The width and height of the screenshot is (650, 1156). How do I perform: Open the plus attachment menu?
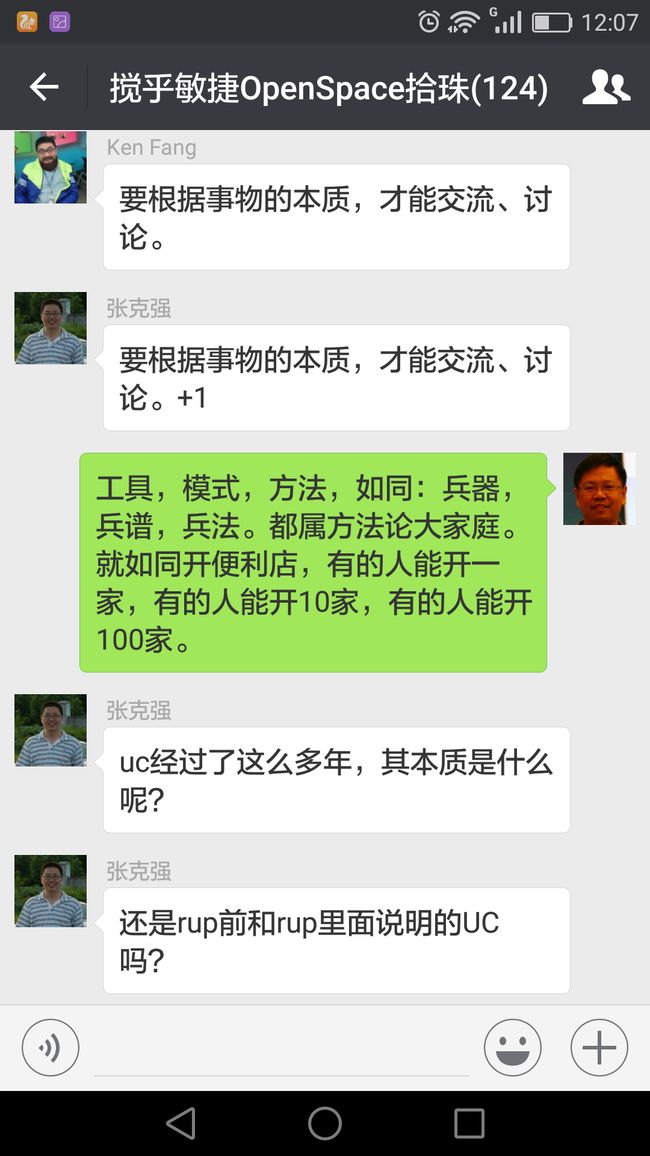(599, 1047)
